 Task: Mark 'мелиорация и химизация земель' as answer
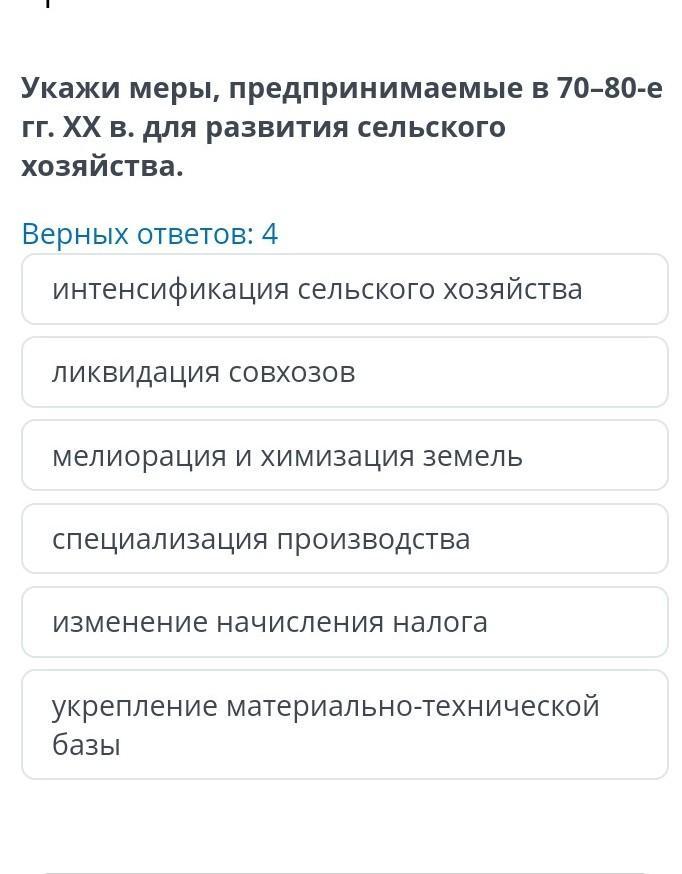click(345, 455)
